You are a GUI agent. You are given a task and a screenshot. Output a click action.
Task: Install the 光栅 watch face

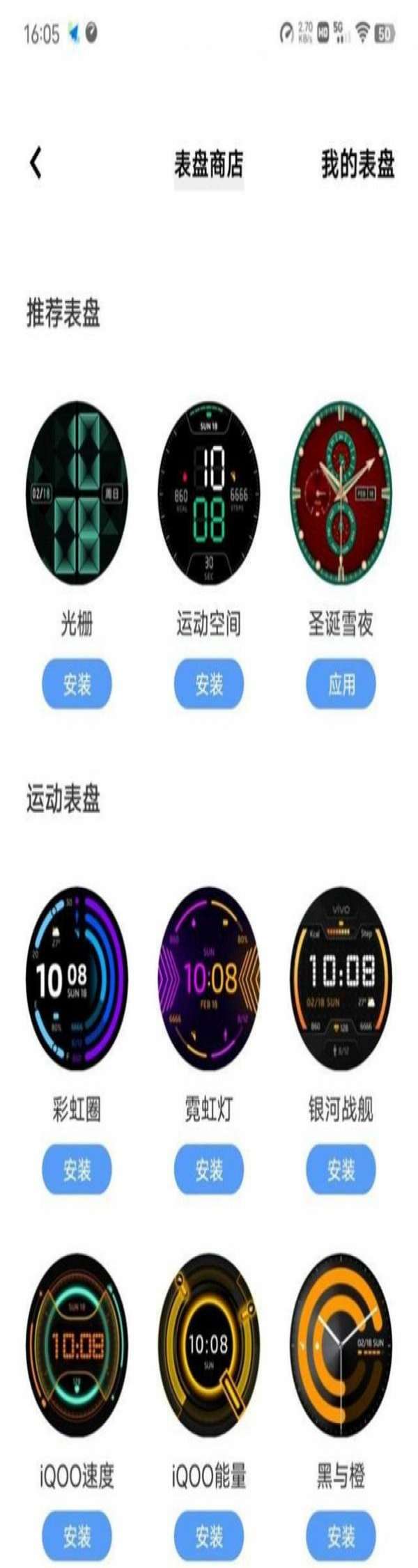tap(77, 684)
